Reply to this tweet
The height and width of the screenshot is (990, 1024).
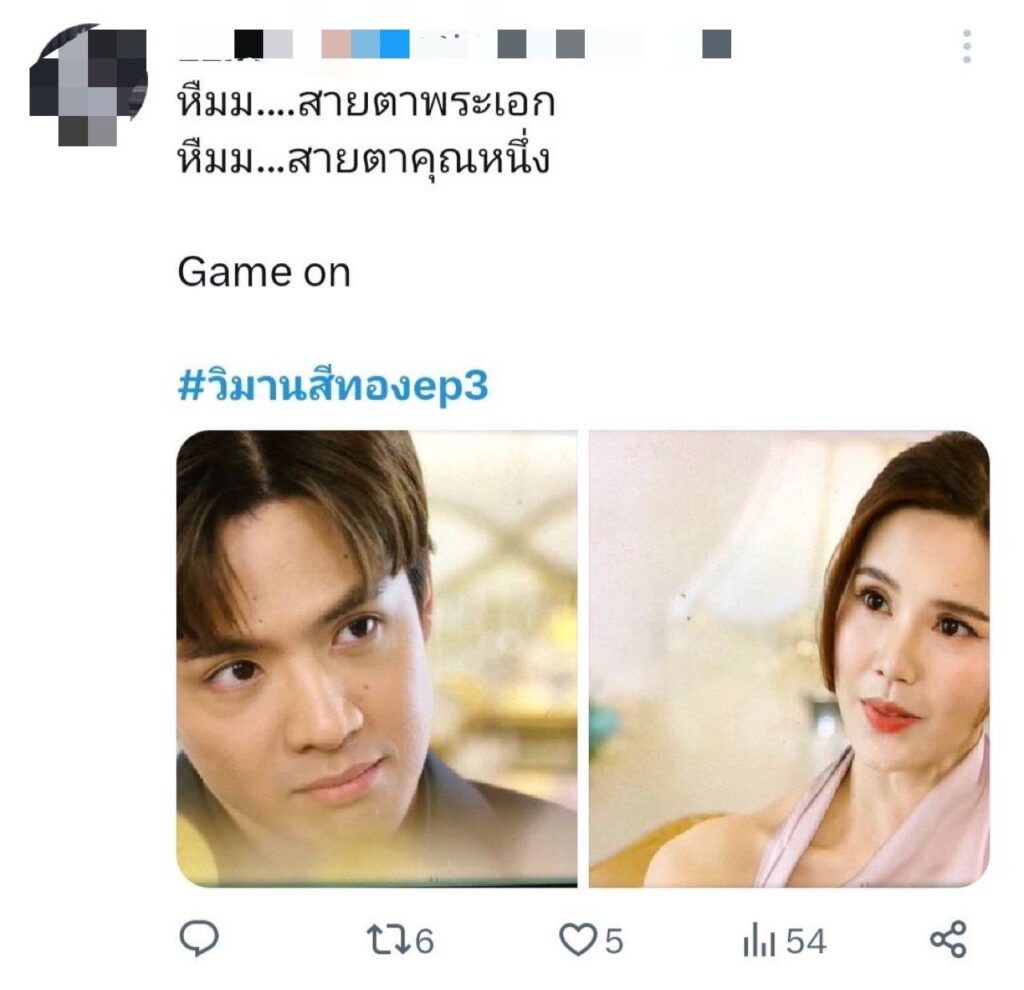click(x=198, y=940)
